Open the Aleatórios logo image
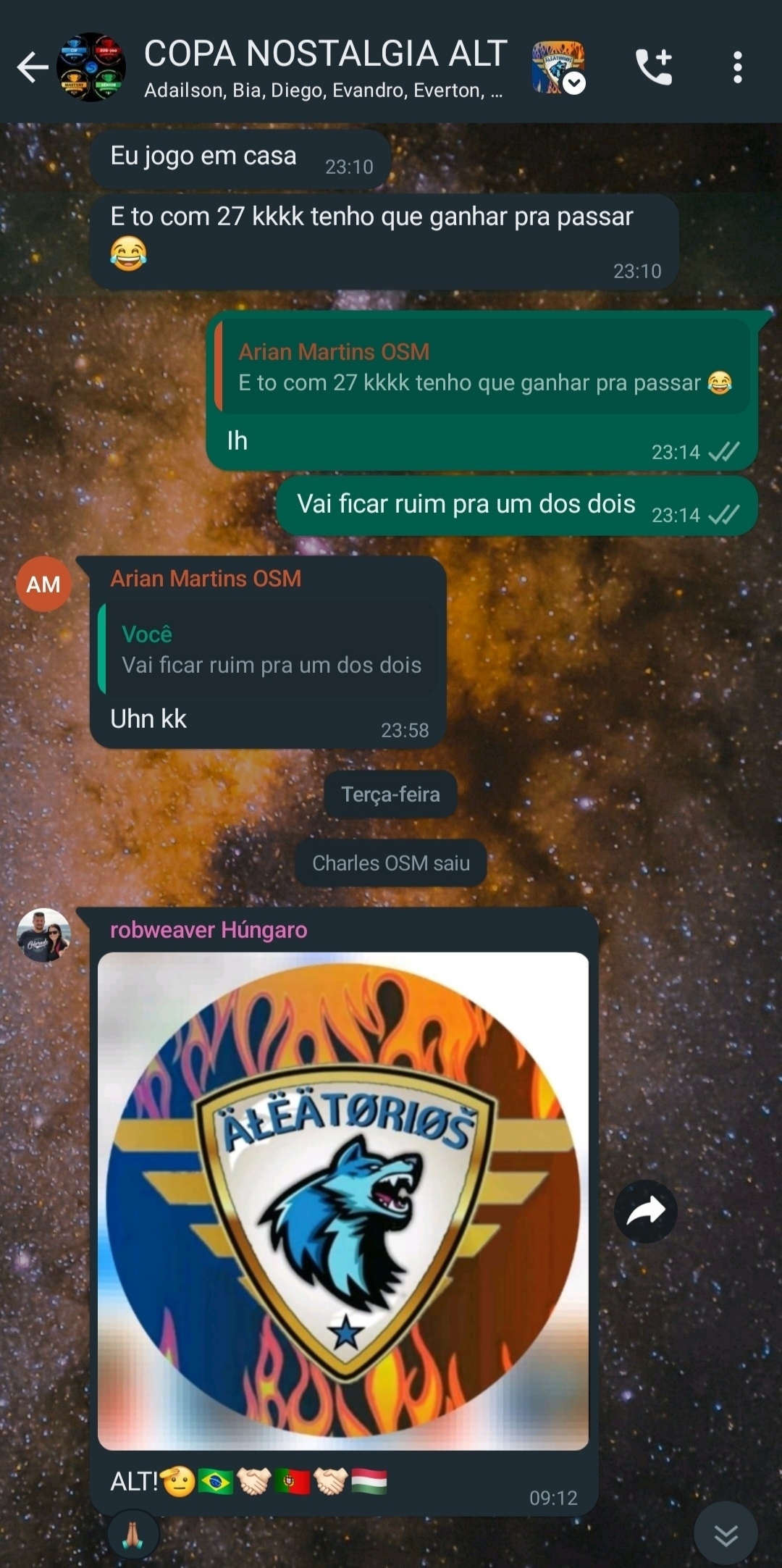The image size is (782, 1568). coord(343,1201)
